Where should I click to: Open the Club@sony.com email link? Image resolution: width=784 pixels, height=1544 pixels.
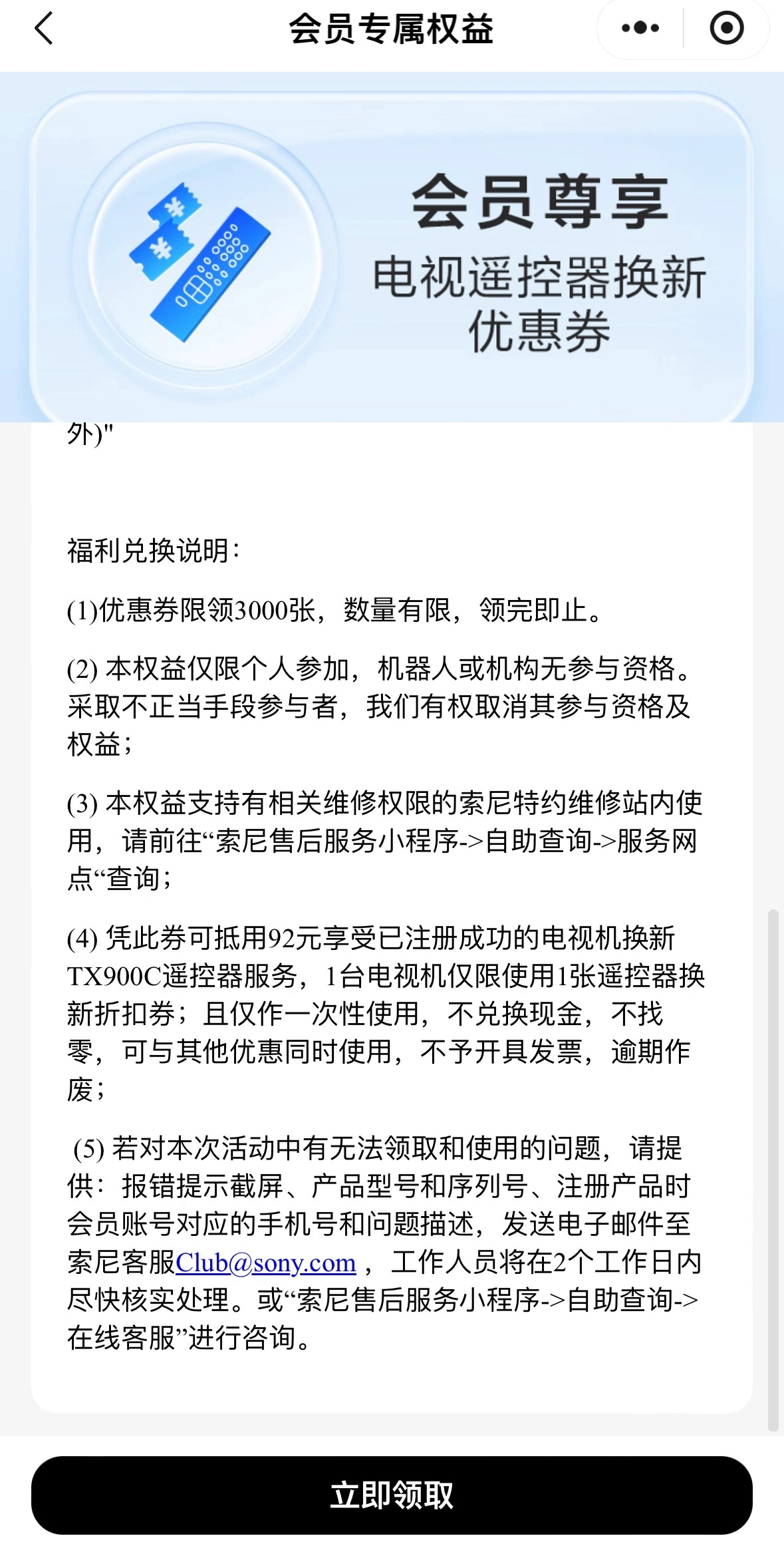point(265,1263)
